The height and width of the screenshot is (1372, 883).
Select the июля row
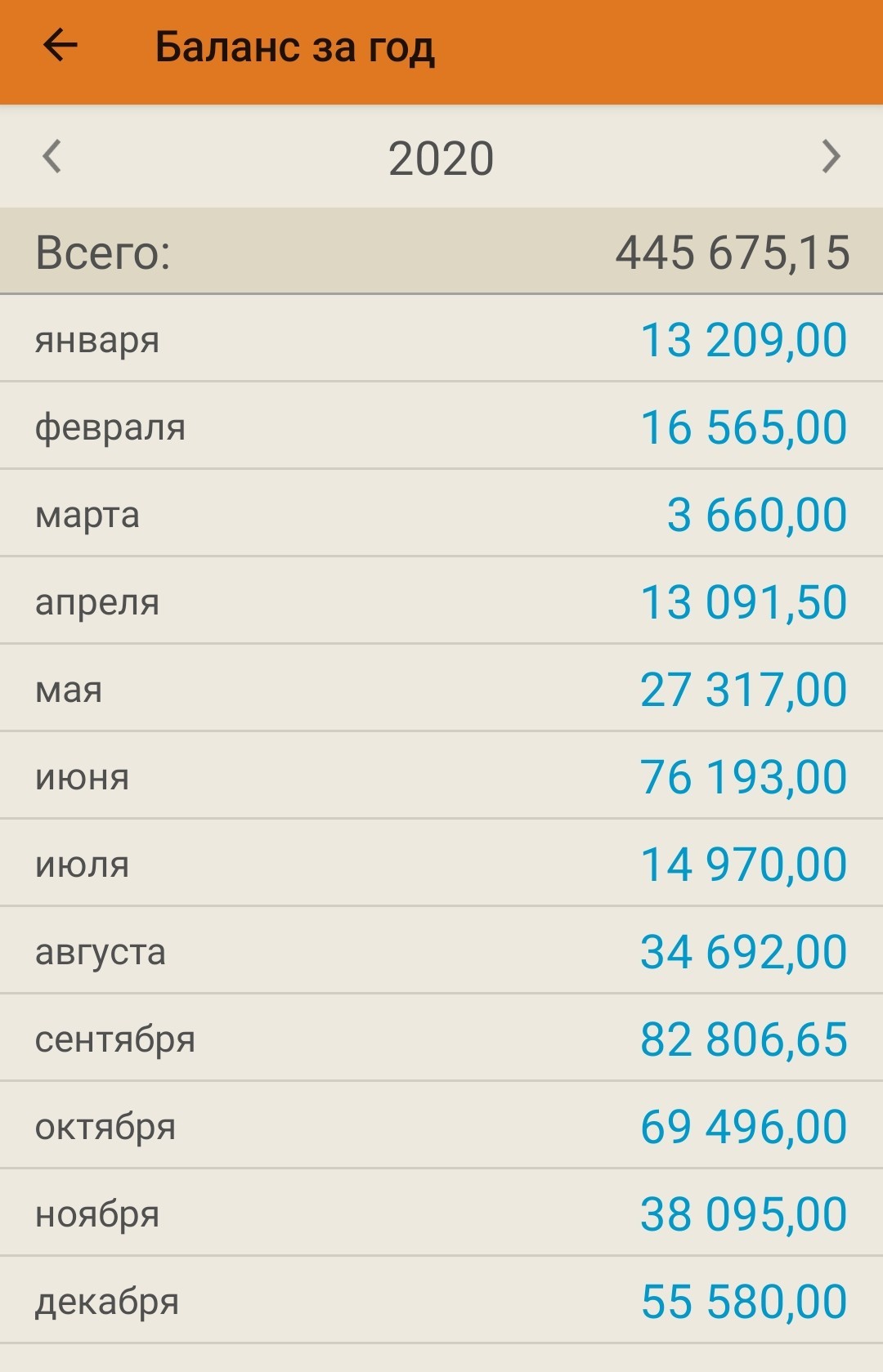point(441,863)
